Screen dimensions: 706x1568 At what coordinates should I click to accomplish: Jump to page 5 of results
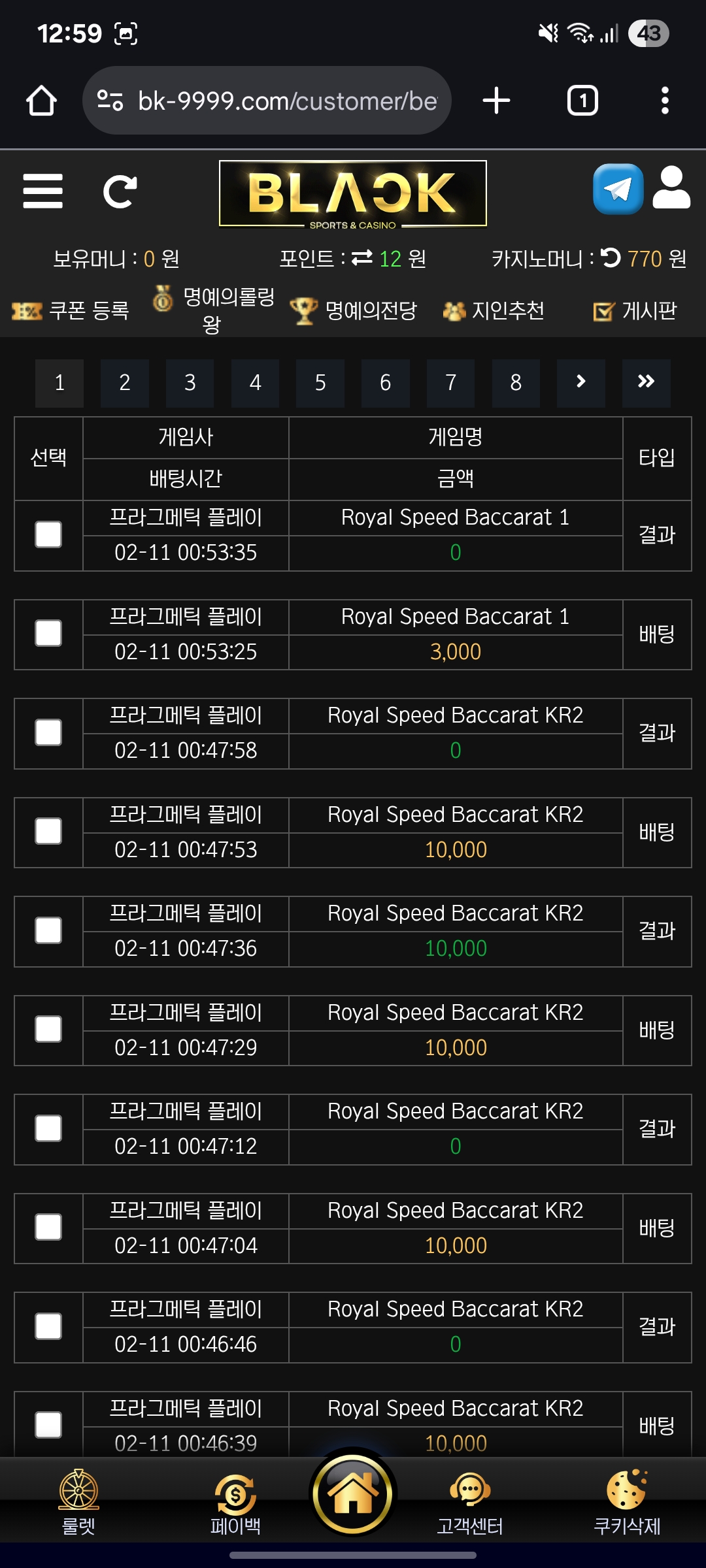320,383
